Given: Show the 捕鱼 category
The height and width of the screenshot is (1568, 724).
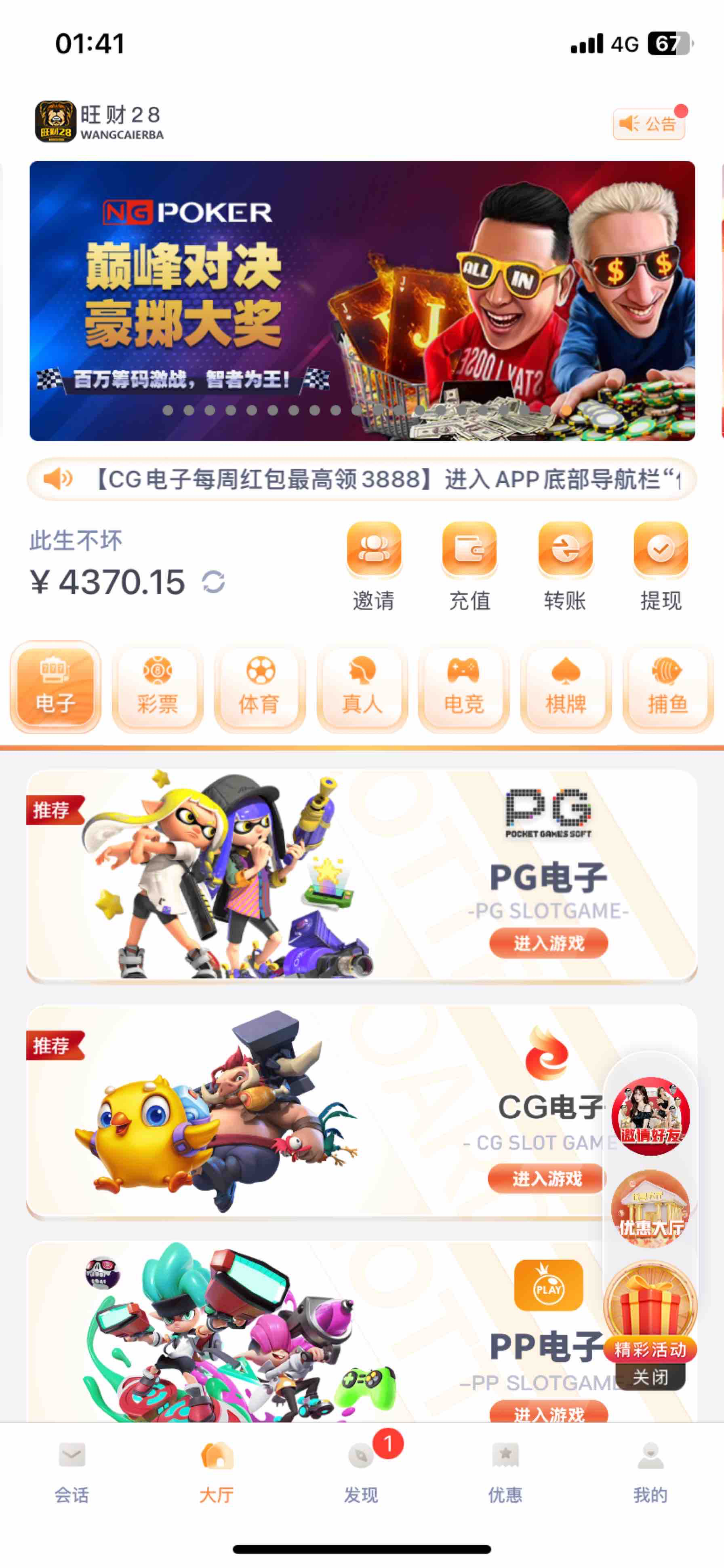Looking at the screenshot, I should 667,687.
